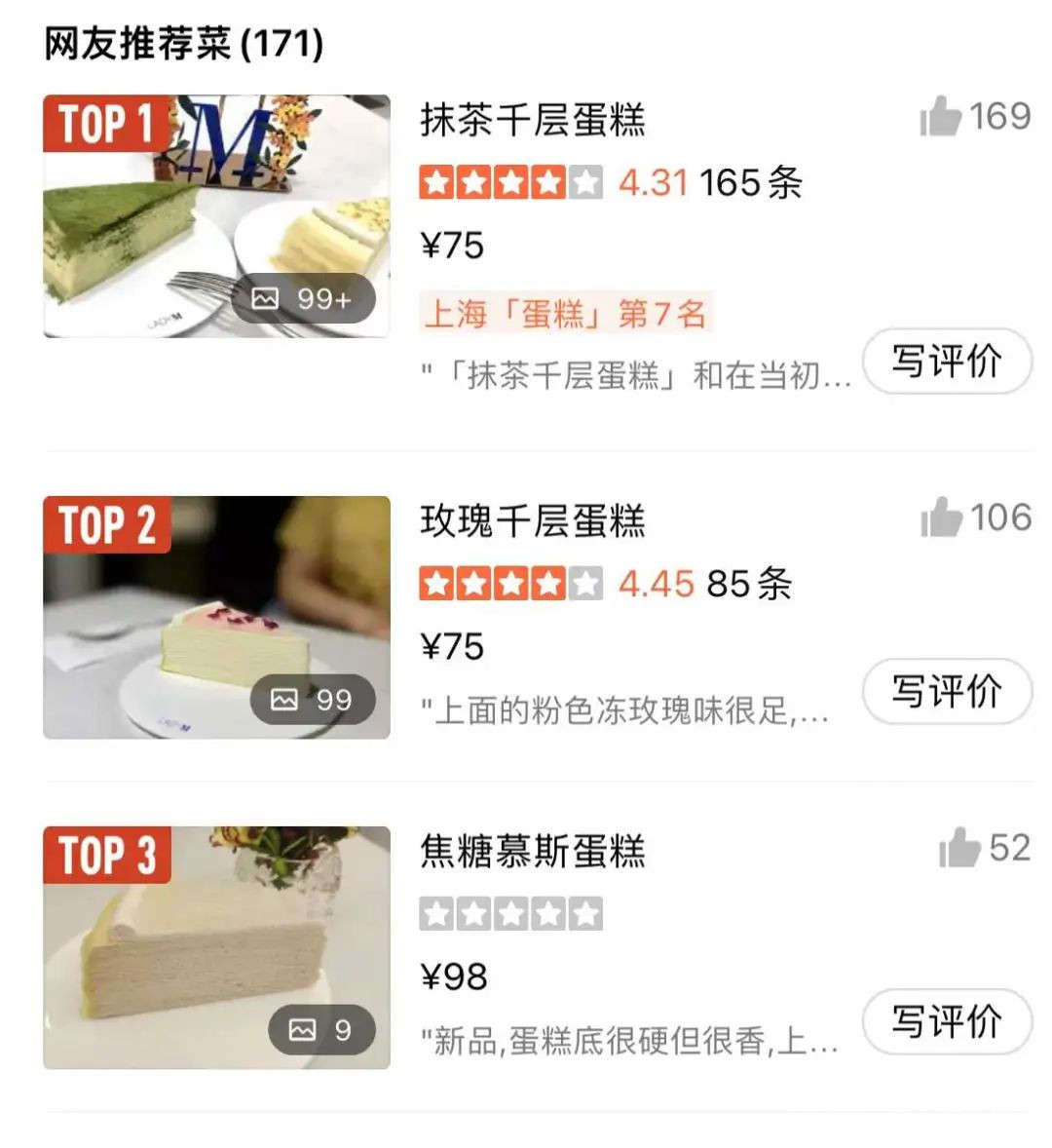Write a review for 抹茶千层蛋糕

click(947, 362)
